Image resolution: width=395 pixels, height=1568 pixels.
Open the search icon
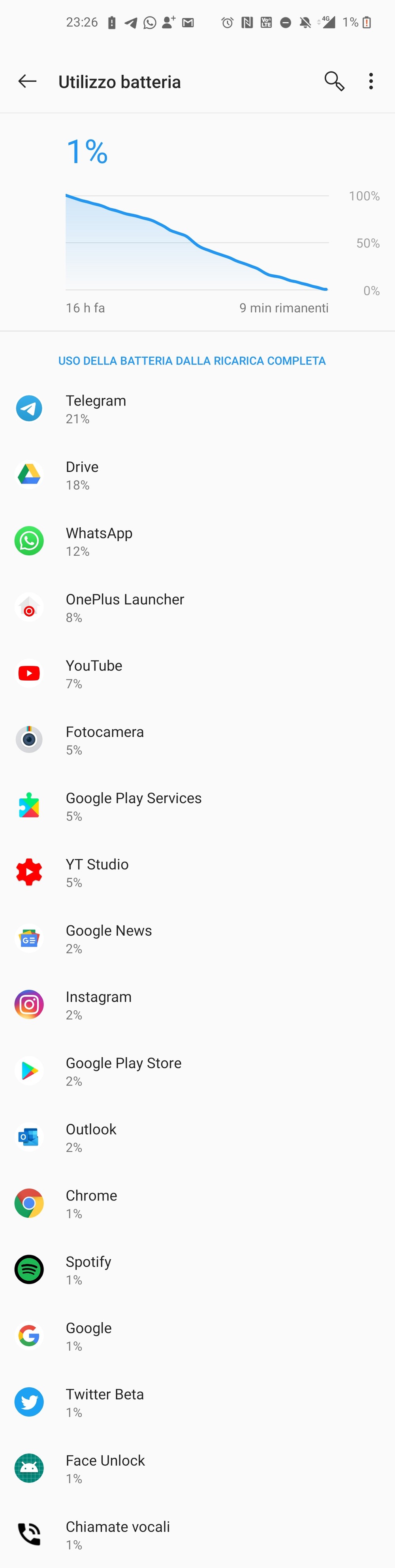coord(333,81)
